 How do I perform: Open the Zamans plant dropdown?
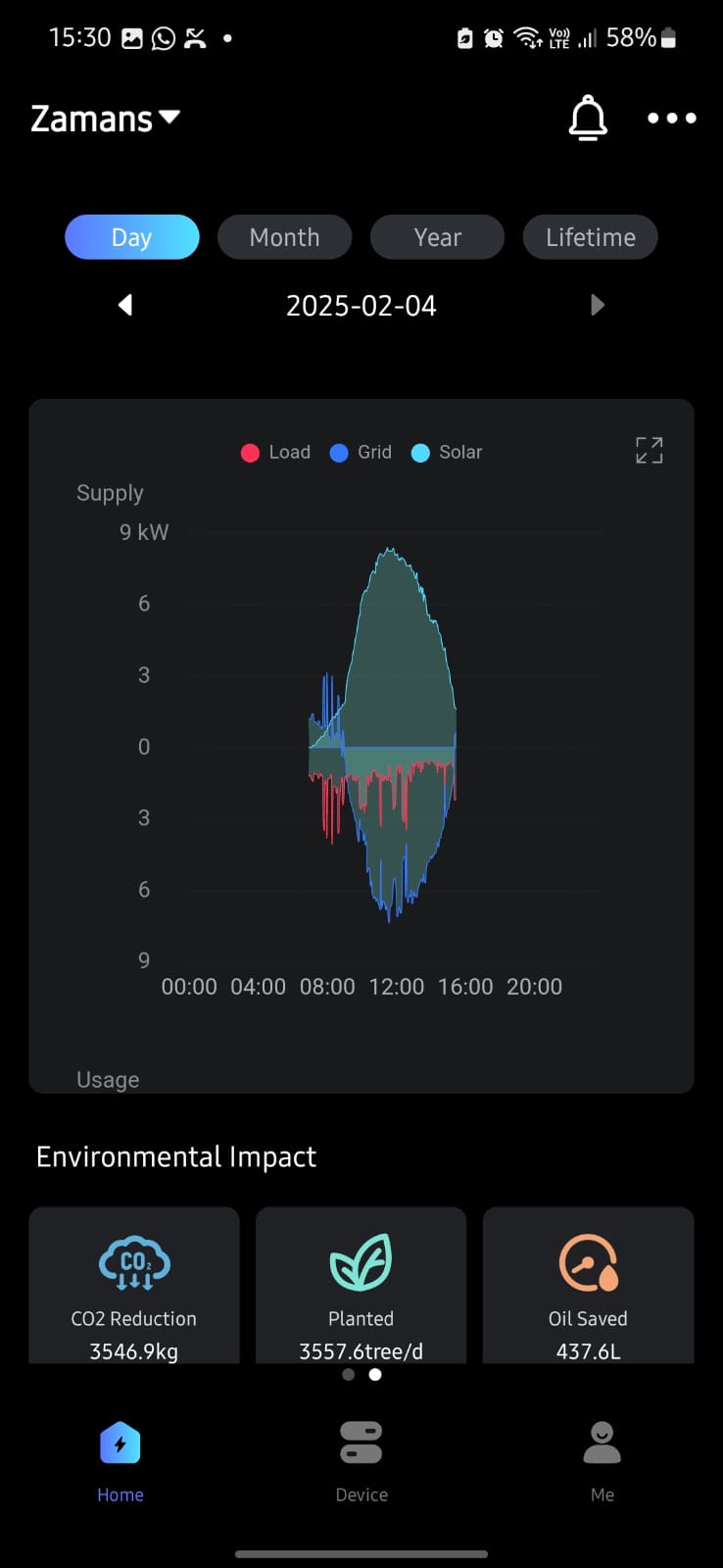106,119
